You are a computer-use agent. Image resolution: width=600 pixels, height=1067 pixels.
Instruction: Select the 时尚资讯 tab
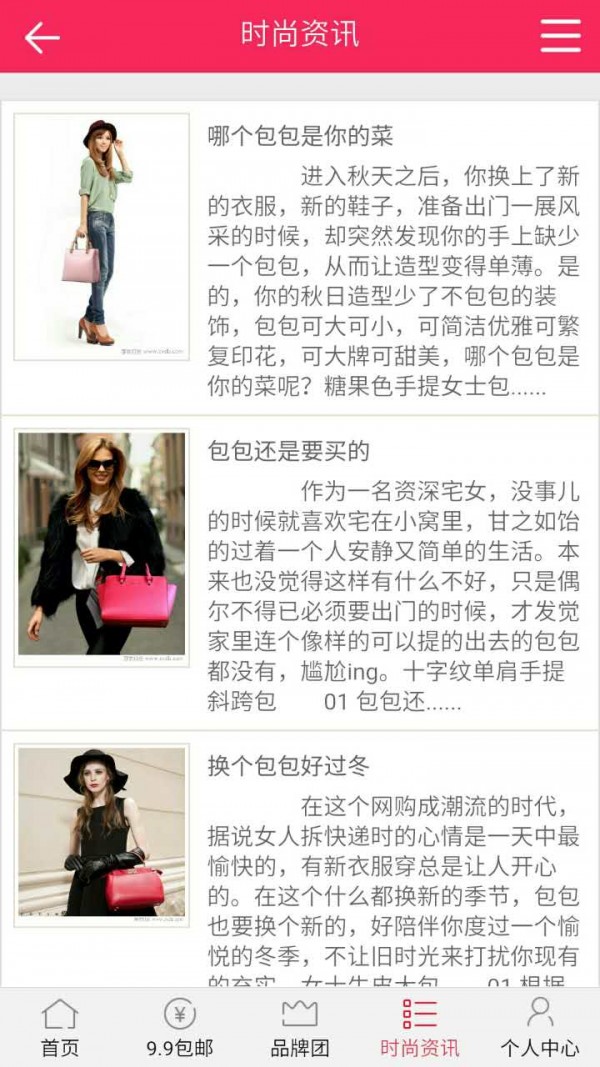(420, 1028)
